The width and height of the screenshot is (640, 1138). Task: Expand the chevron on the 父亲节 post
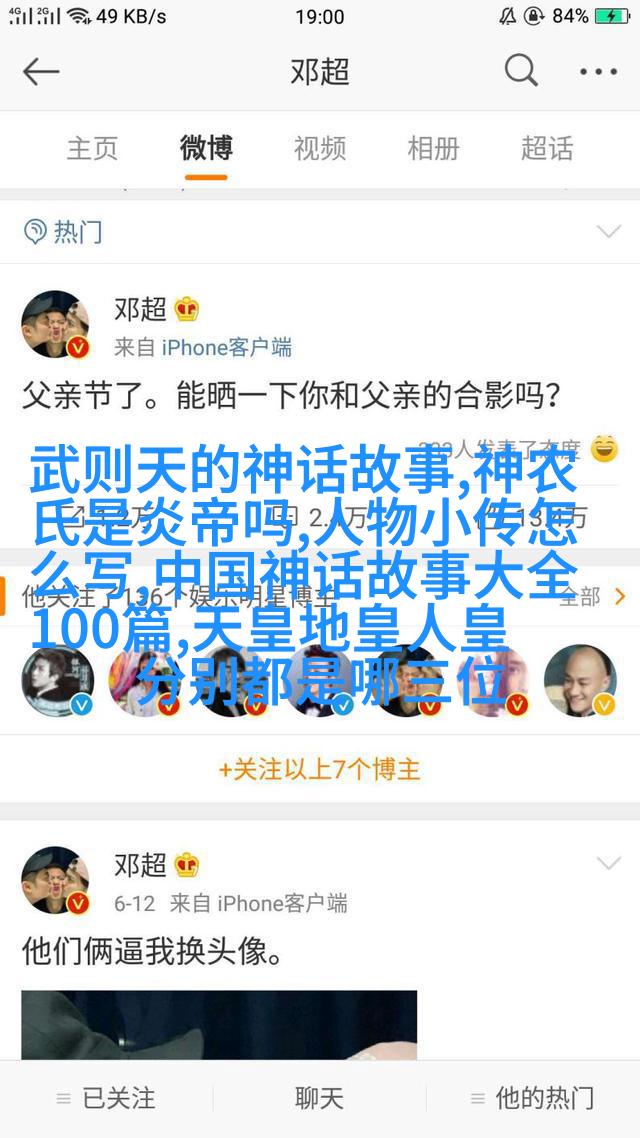(x=608, y=308)
